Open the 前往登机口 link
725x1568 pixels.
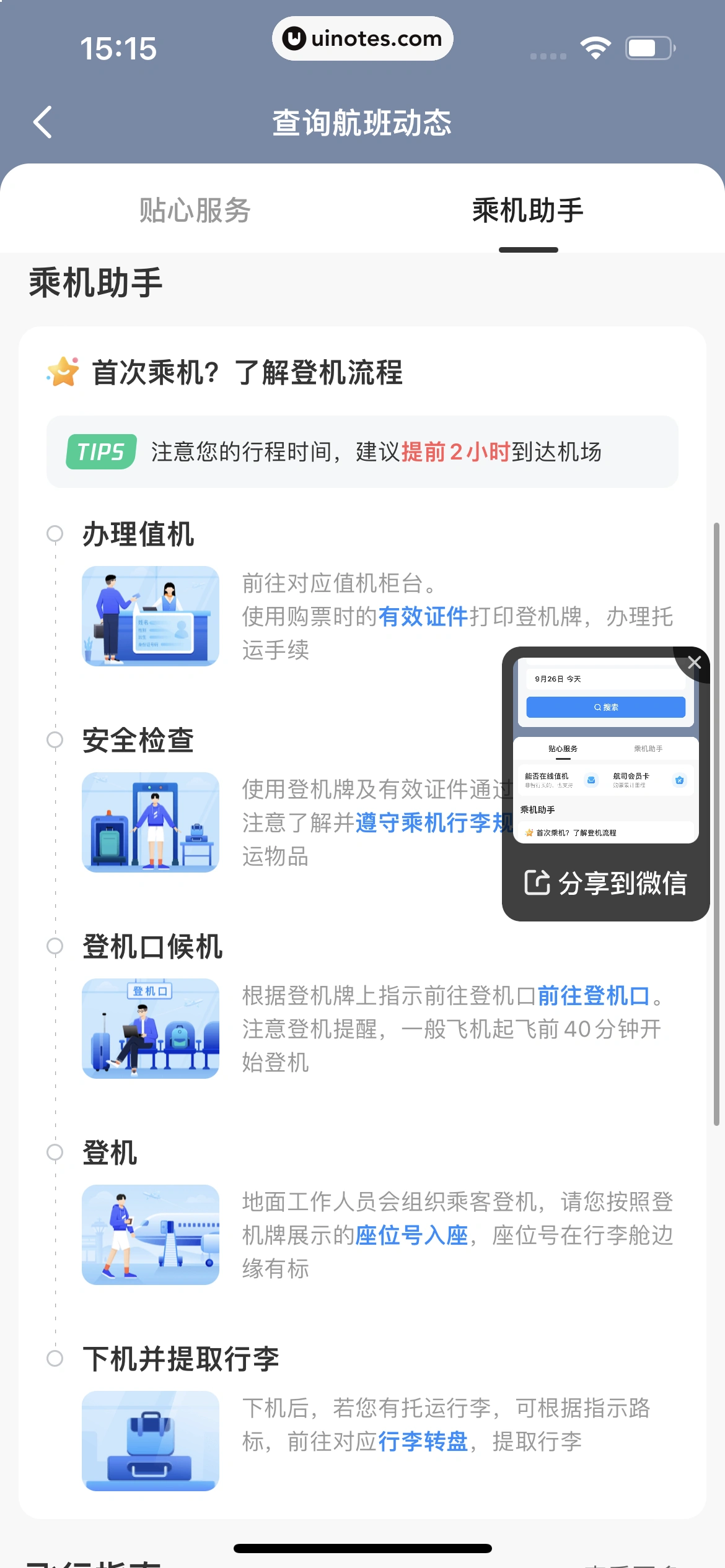point(593,996)
